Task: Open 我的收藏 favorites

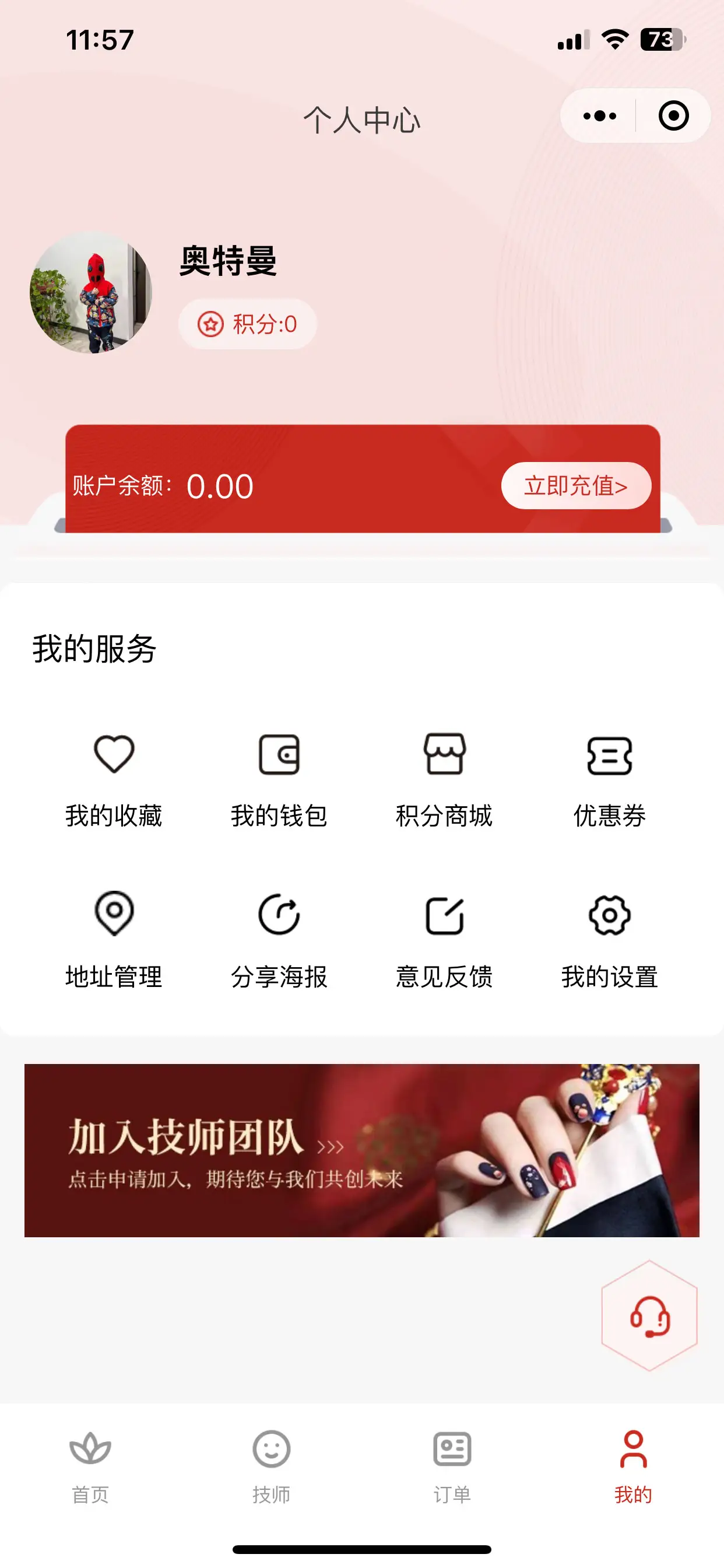Action: 114,780
